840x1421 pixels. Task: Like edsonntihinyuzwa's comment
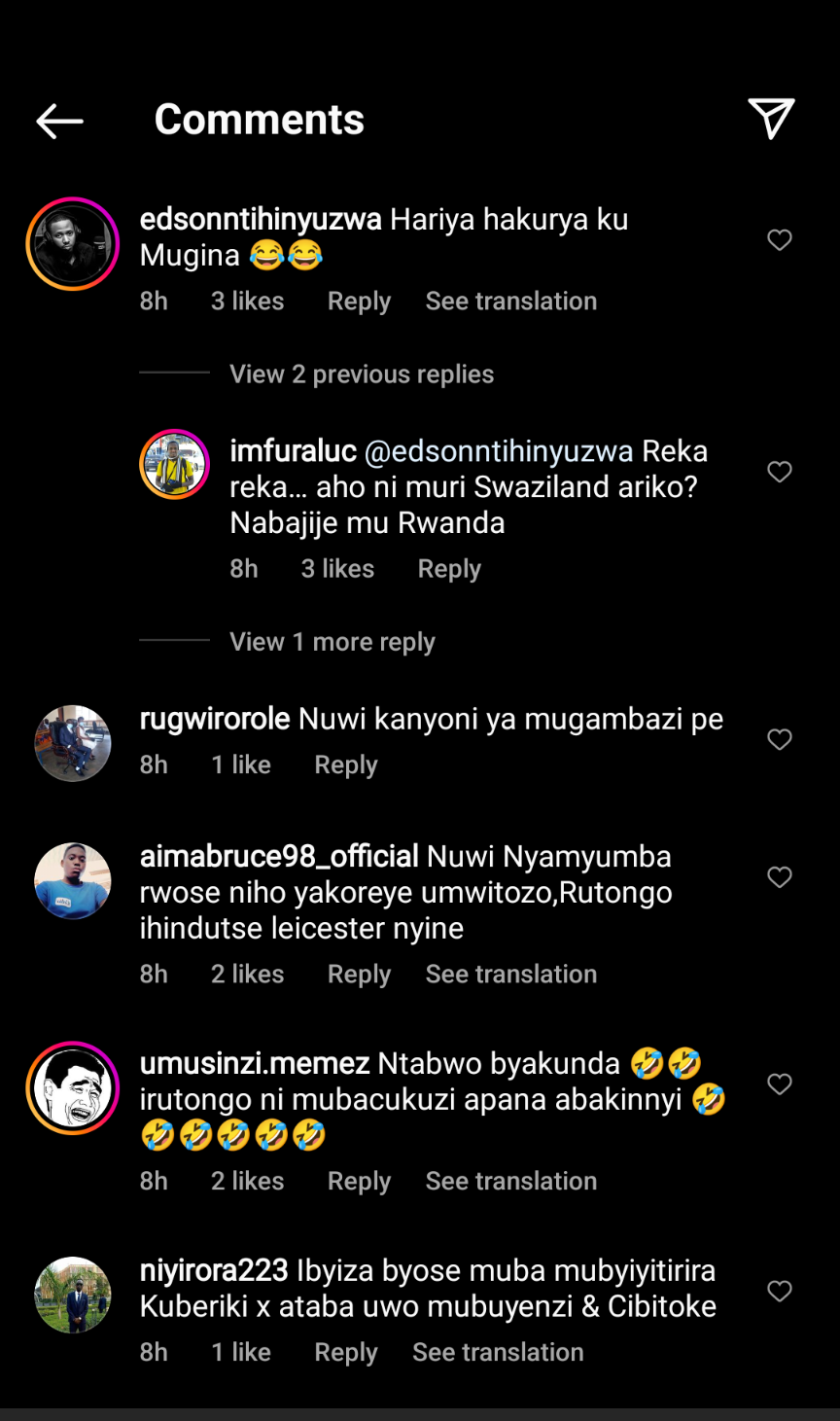click(780, 240)
